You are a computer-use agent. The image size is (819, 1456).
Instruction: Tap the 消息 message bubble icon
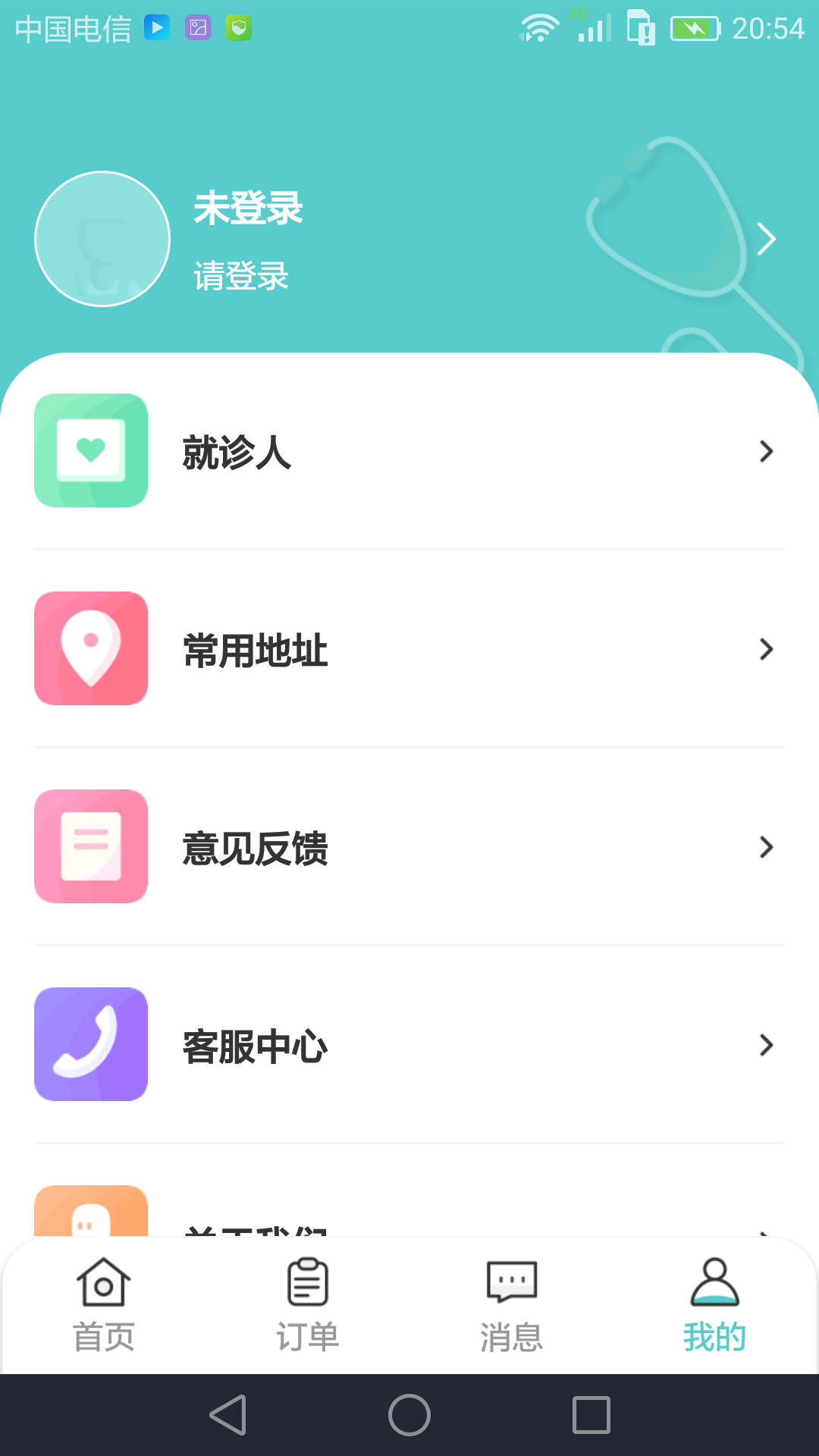[510, 1282]
